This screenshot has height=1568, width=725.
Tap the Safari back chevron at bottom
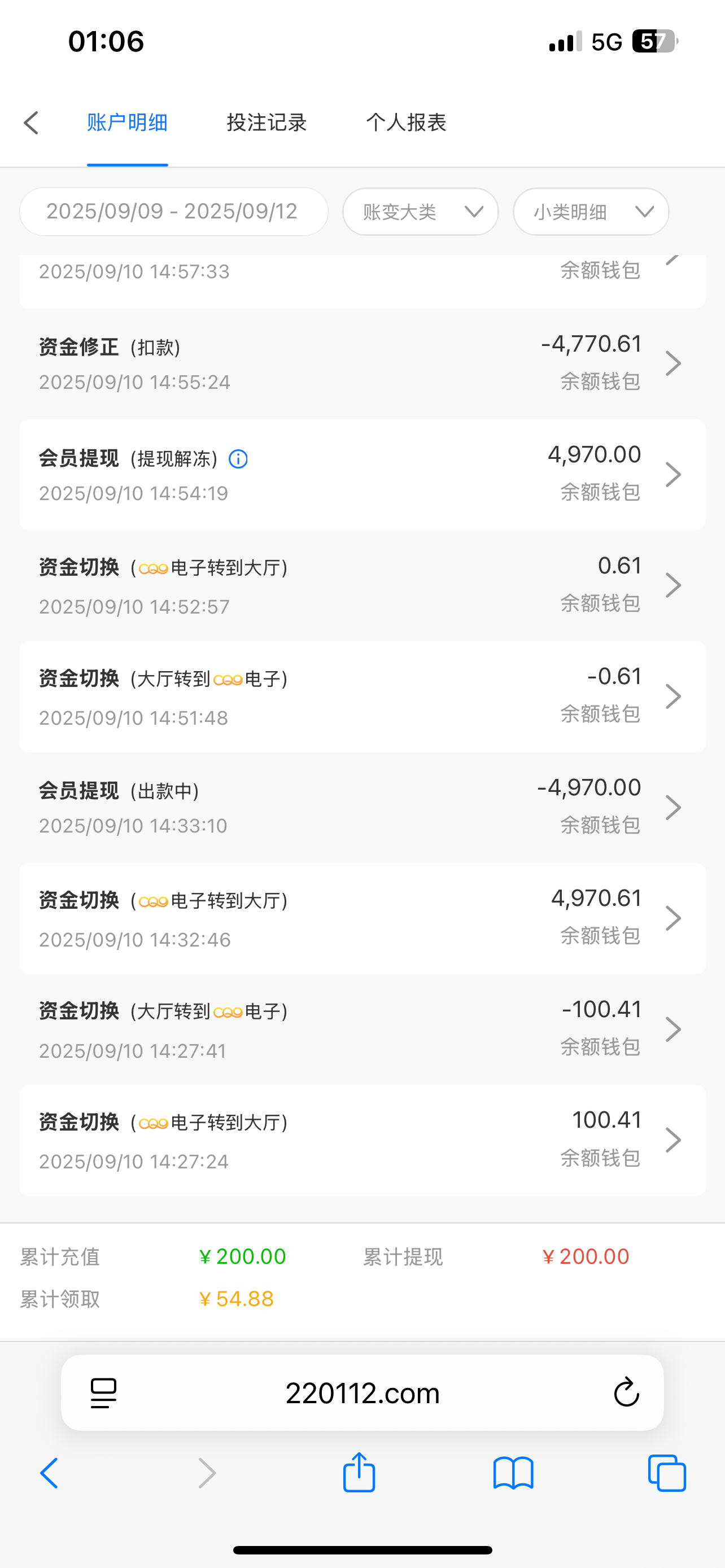coord(49,1473)
